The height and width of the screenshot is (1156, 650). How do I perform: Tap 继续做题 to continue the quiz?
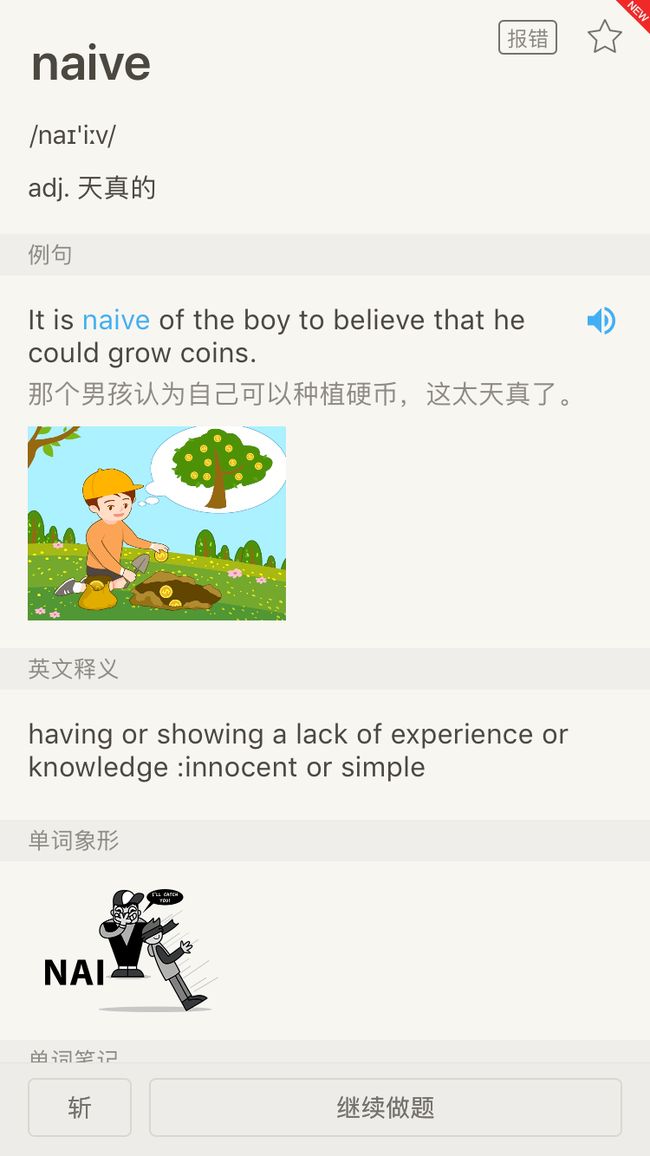[x=385, y=1107]
